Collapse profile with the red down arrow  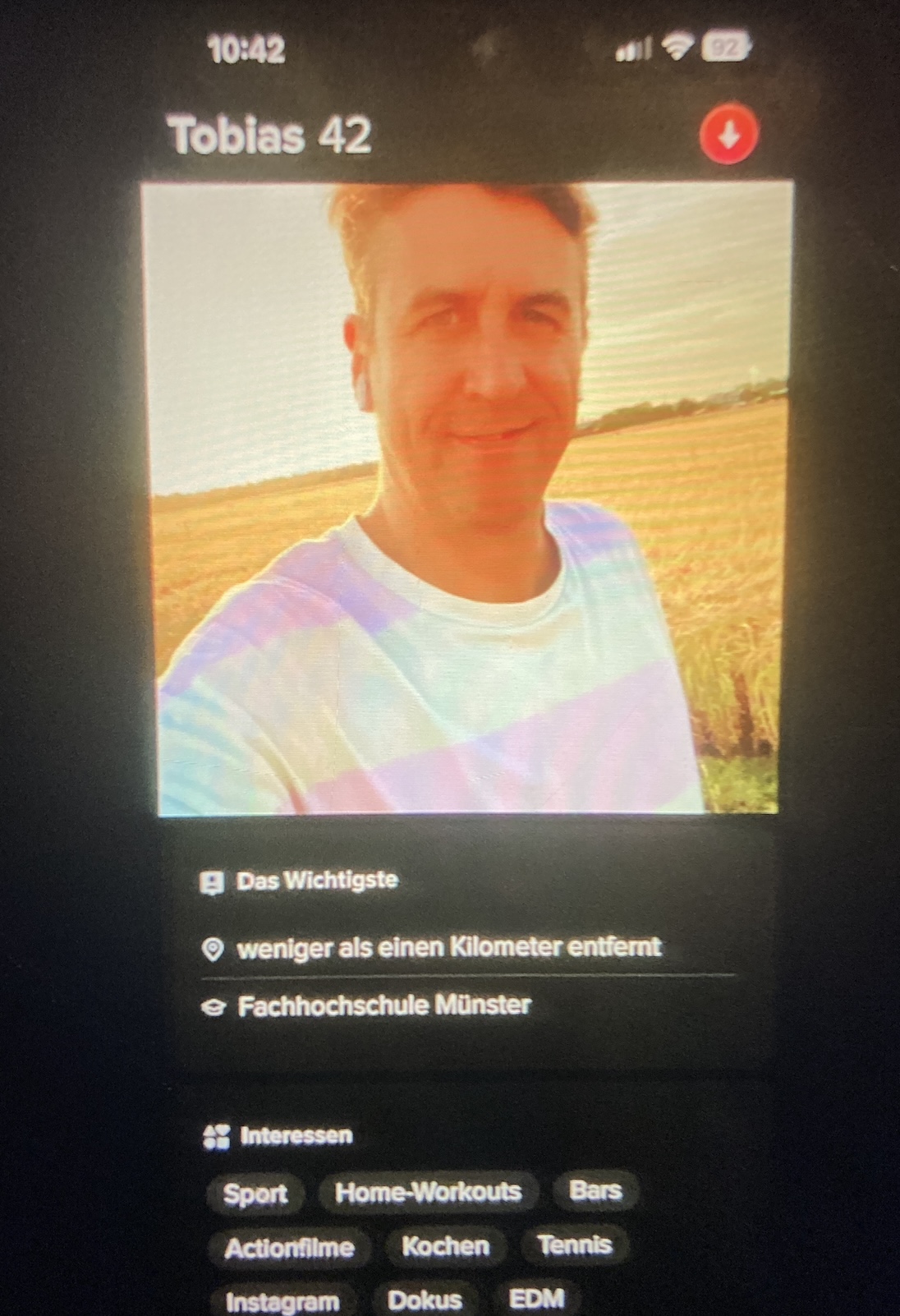(x=728, y=134)
